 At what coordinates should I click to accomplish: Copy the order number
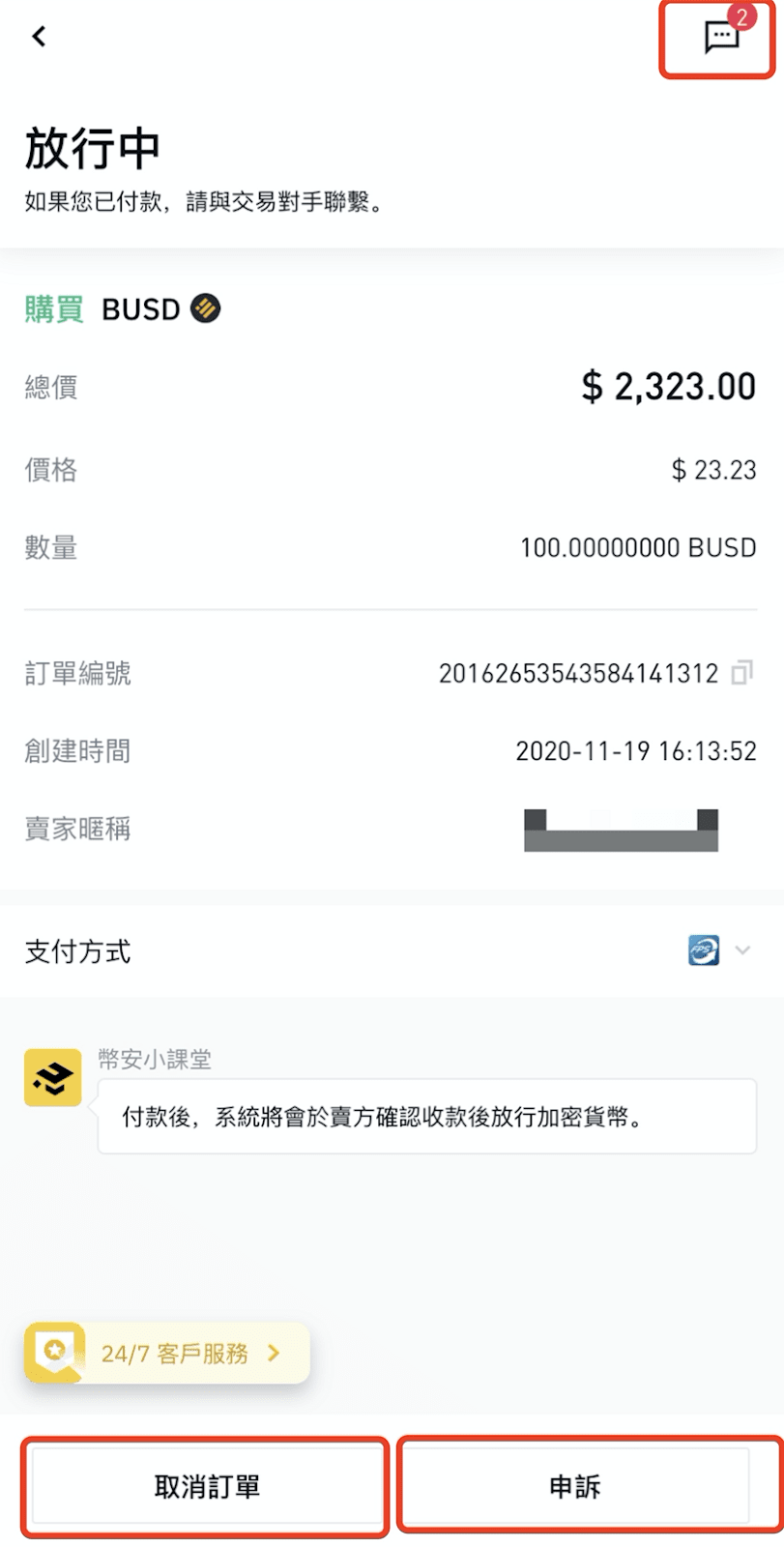point(741,673)
